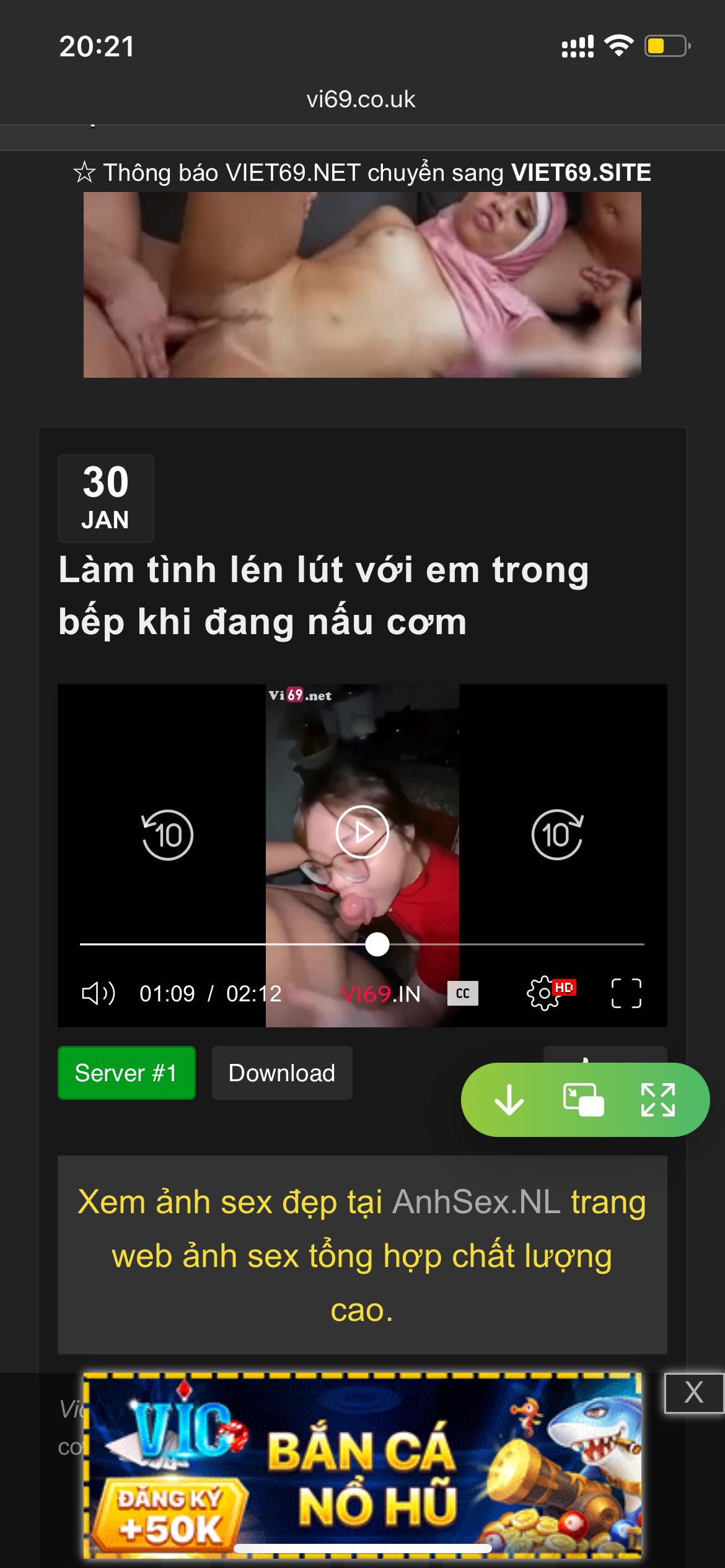Tap the vi69.co.uk address bar
This screenshot has height=1568, width=725.
tap(361, 99)
